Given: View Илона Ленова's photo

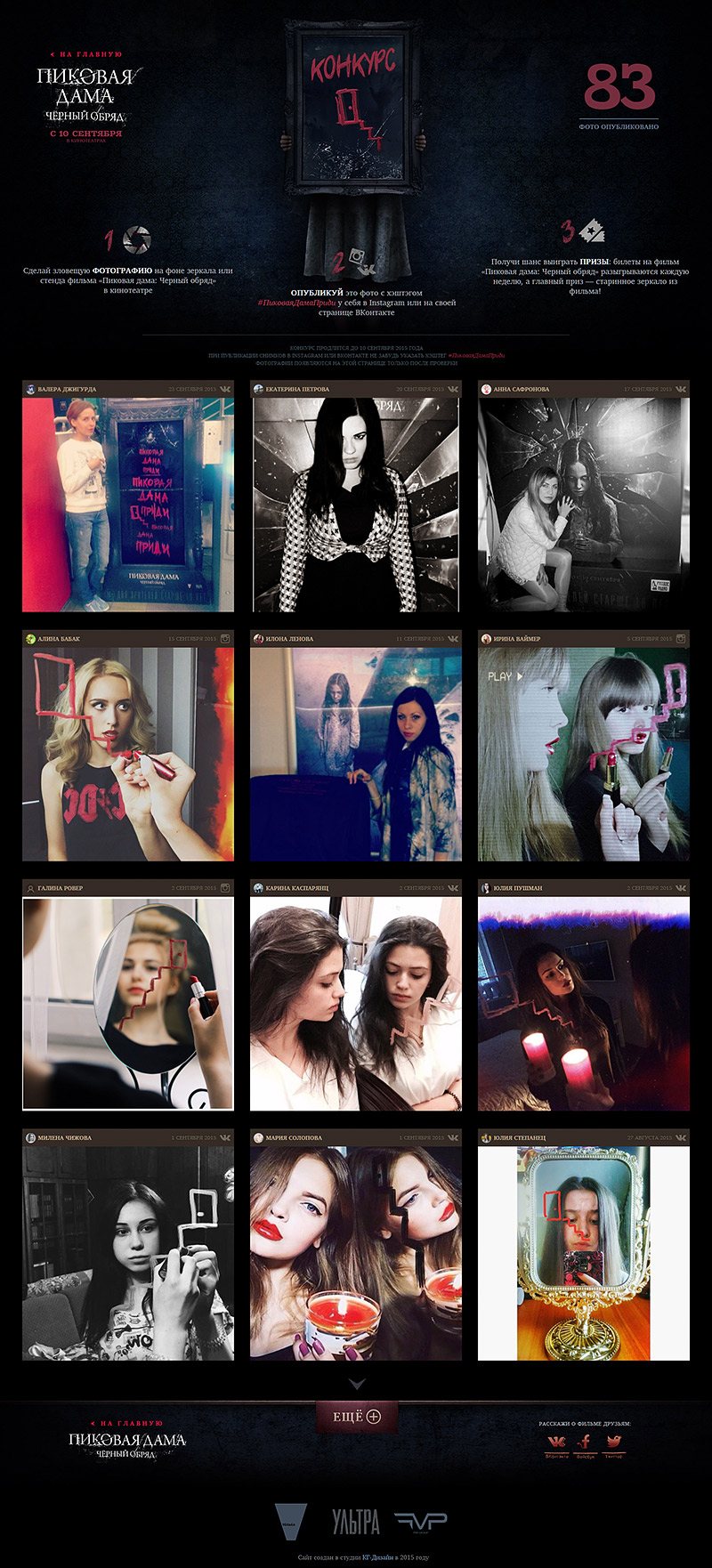Looking at the screenshot, I should tap(356, 754).
